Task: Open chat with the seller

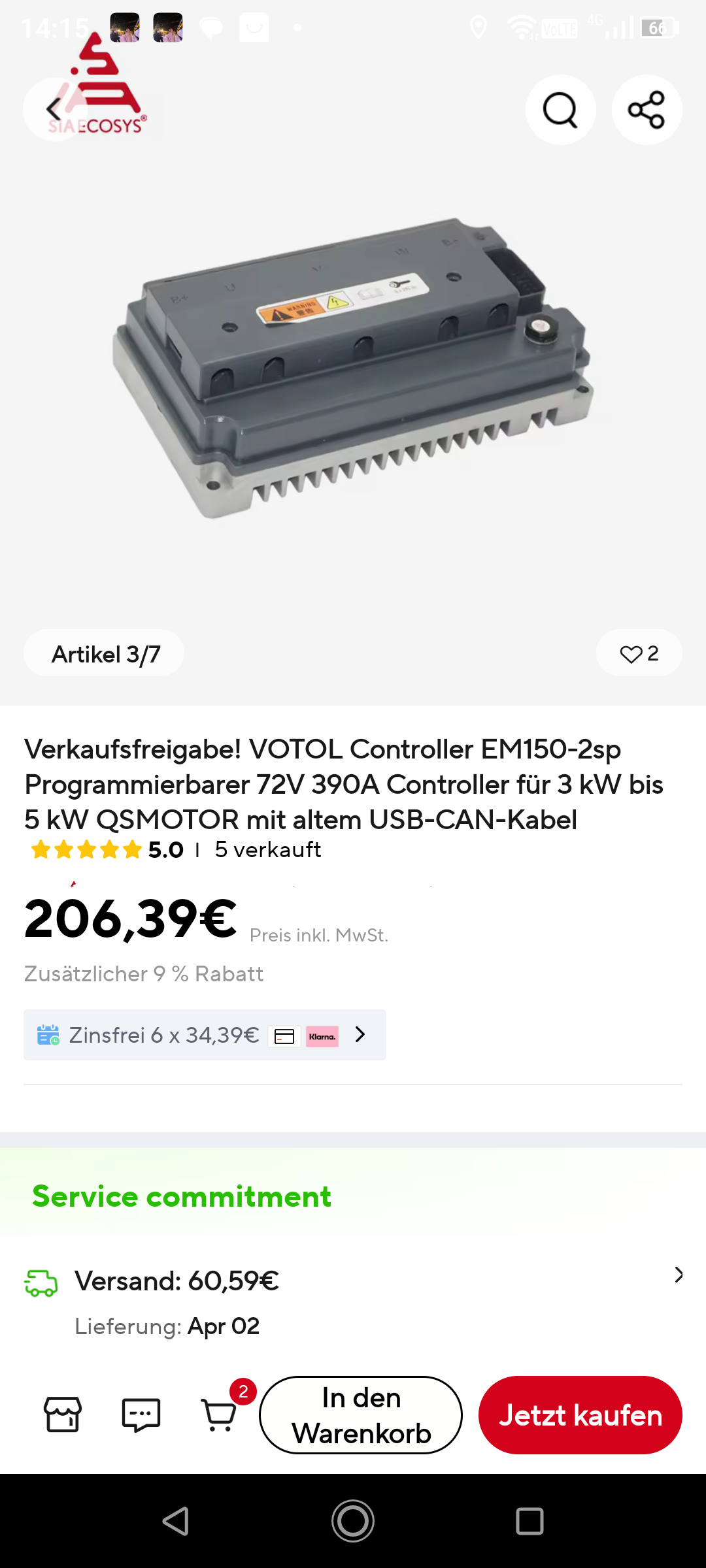Action: [x=141, y=1414]
